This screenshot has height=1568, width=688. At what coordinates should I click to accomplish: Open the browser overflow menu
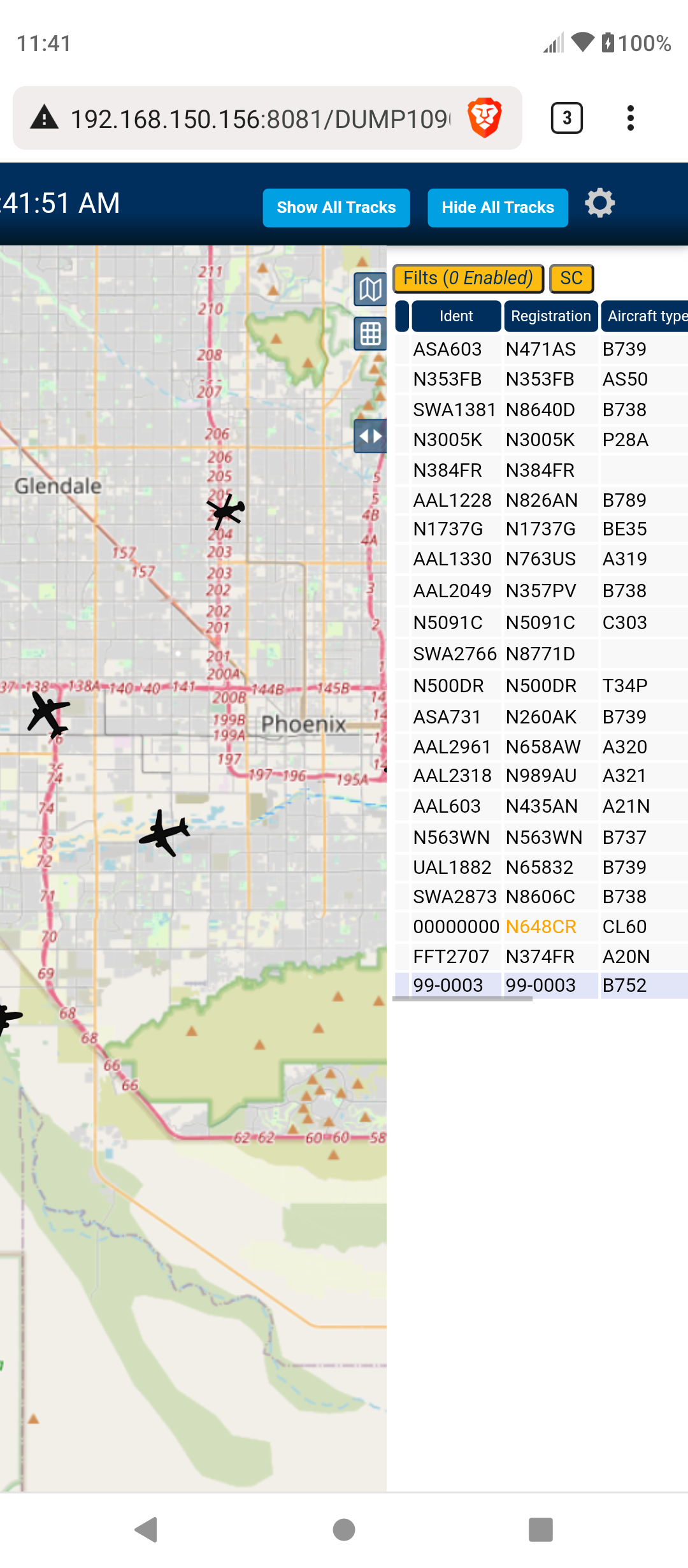point(631,118)
